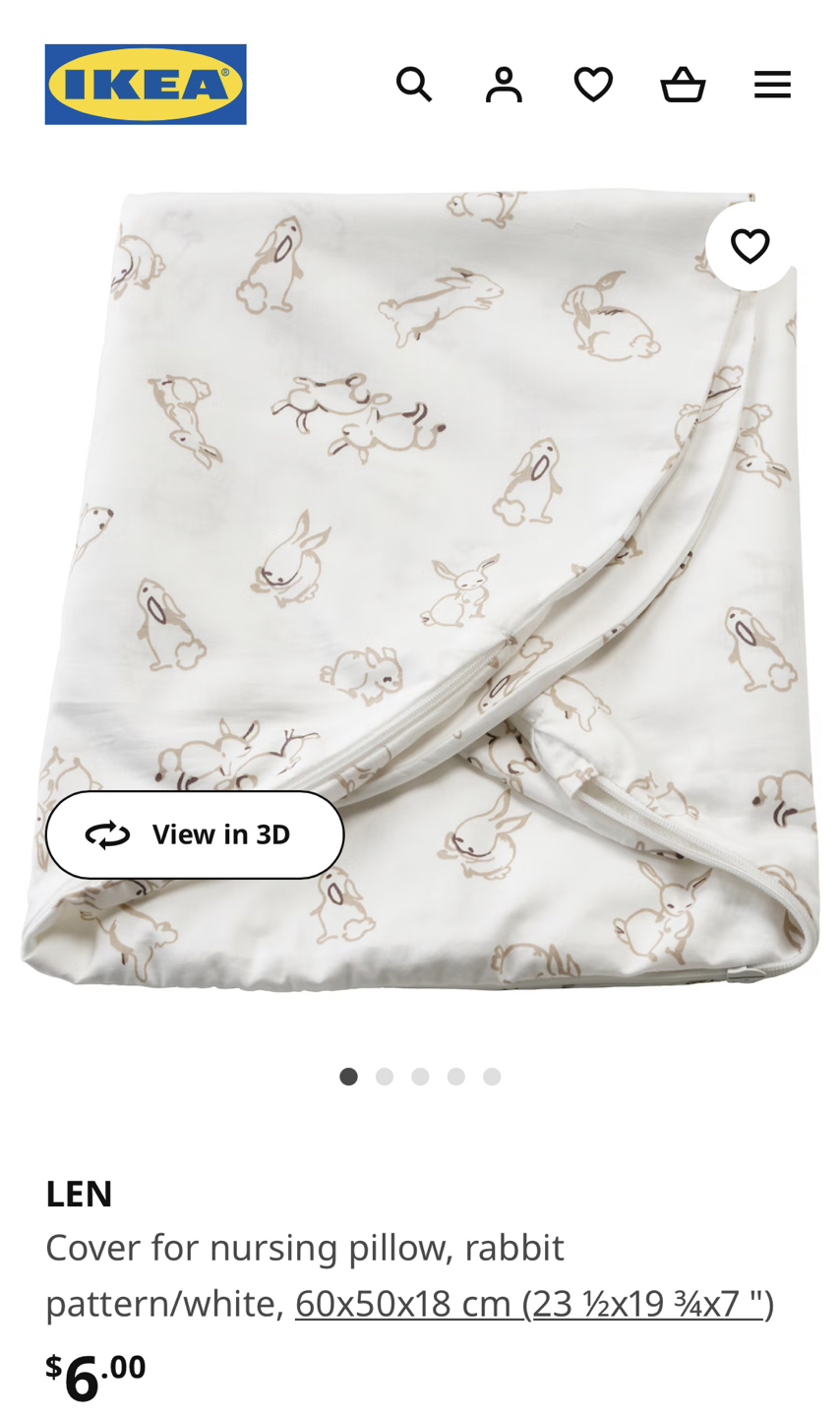The width and height of the screenshot is (840, 1417).
Task: Expand product details via LEN title
Action: pos(79,1192)
